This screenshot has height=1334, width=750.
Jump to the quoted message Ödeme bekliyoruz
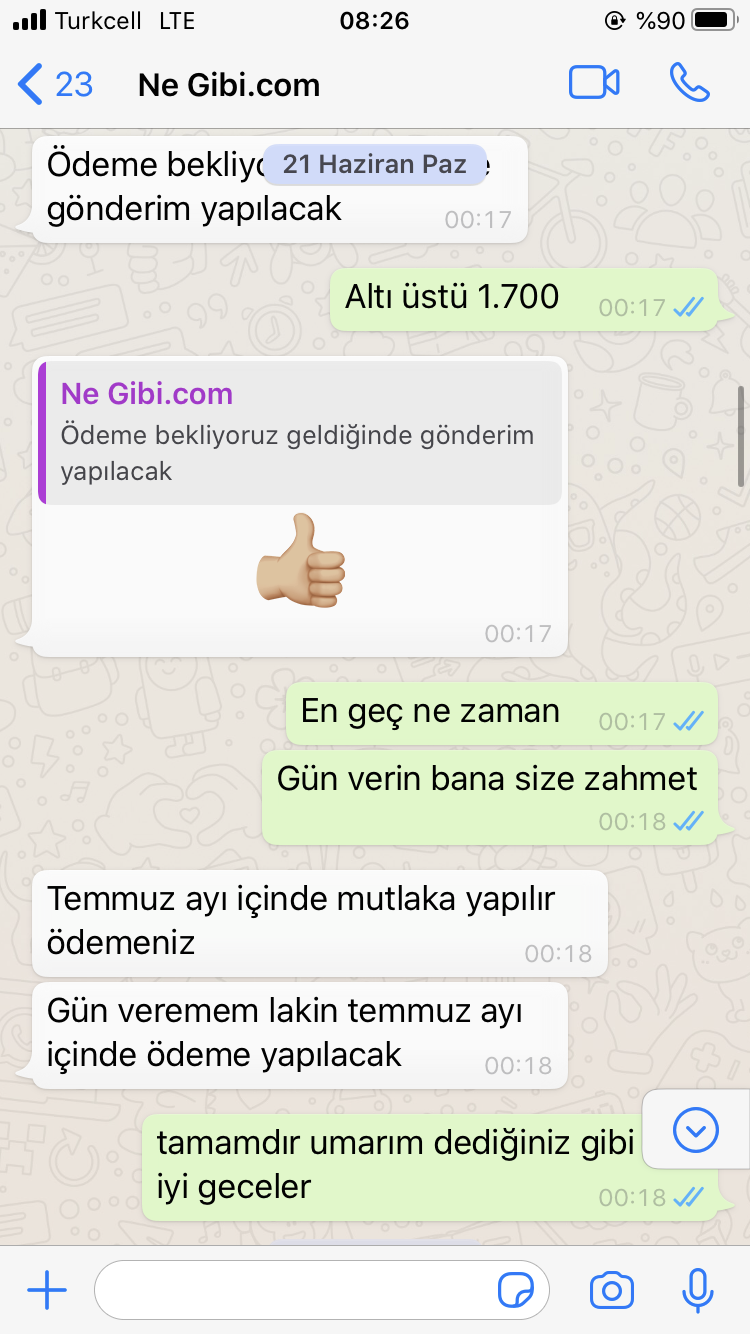click(x=300, y=433)
